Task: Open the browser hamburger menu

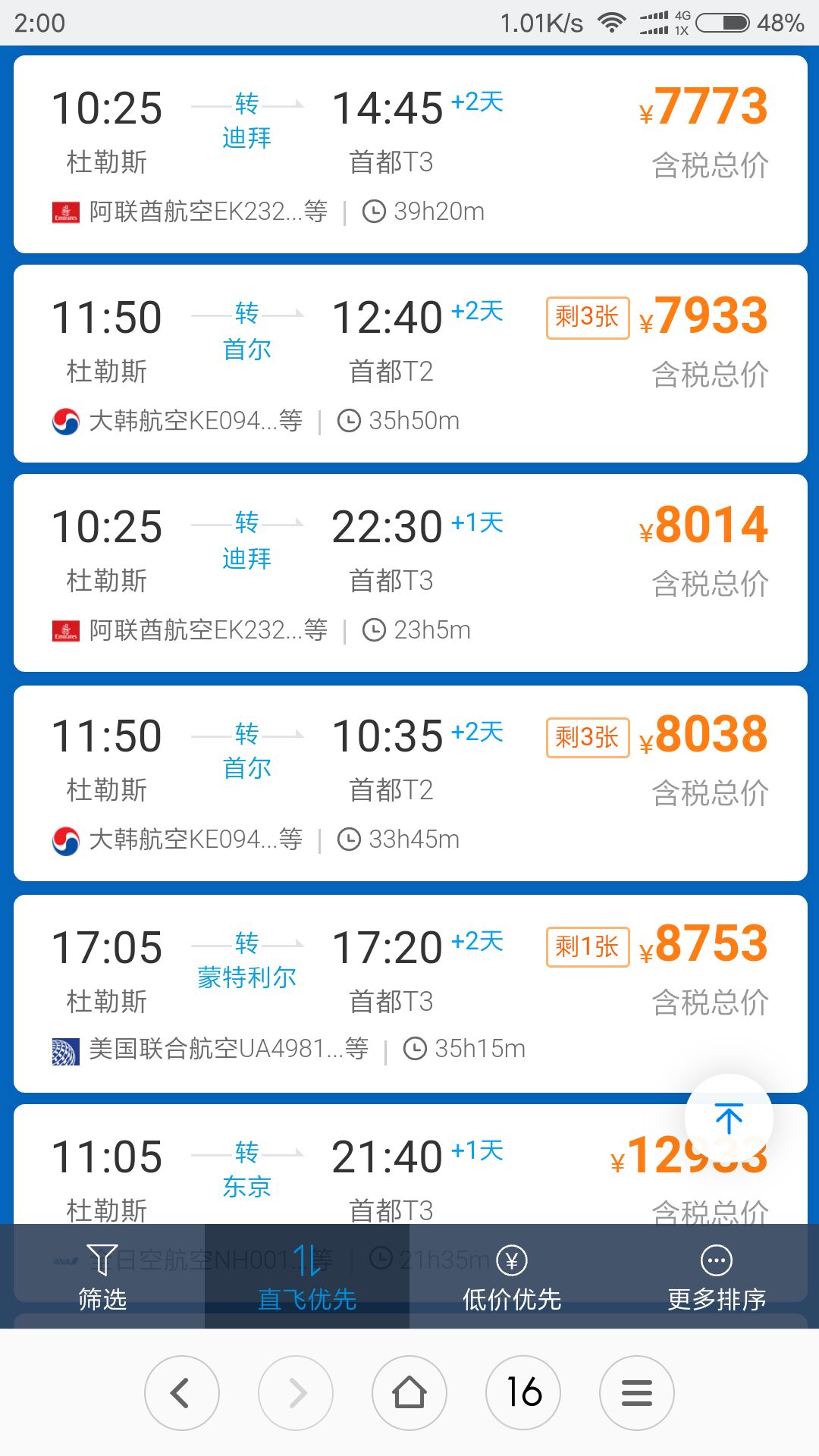Action: coord(637,1393)
